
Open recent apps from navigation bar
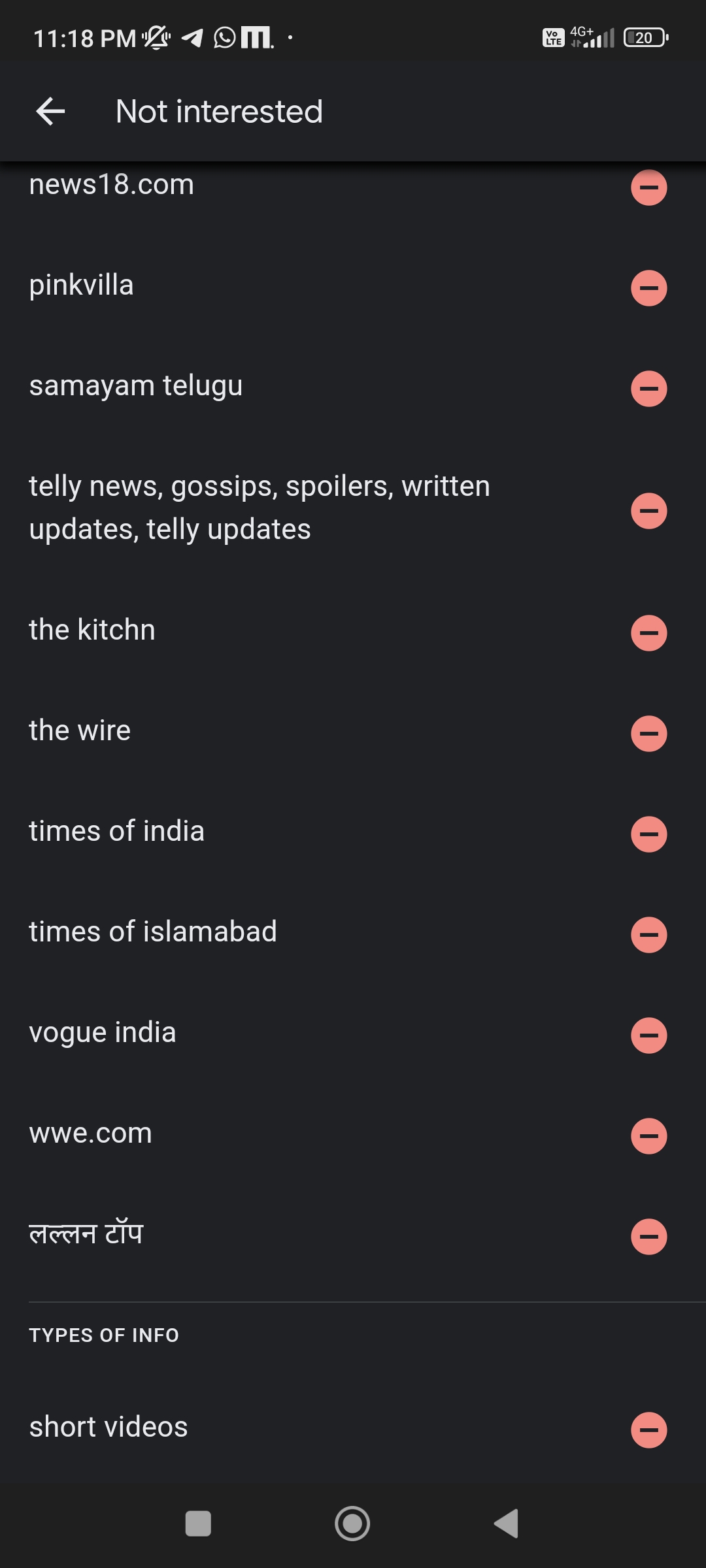click(198, 1524)
